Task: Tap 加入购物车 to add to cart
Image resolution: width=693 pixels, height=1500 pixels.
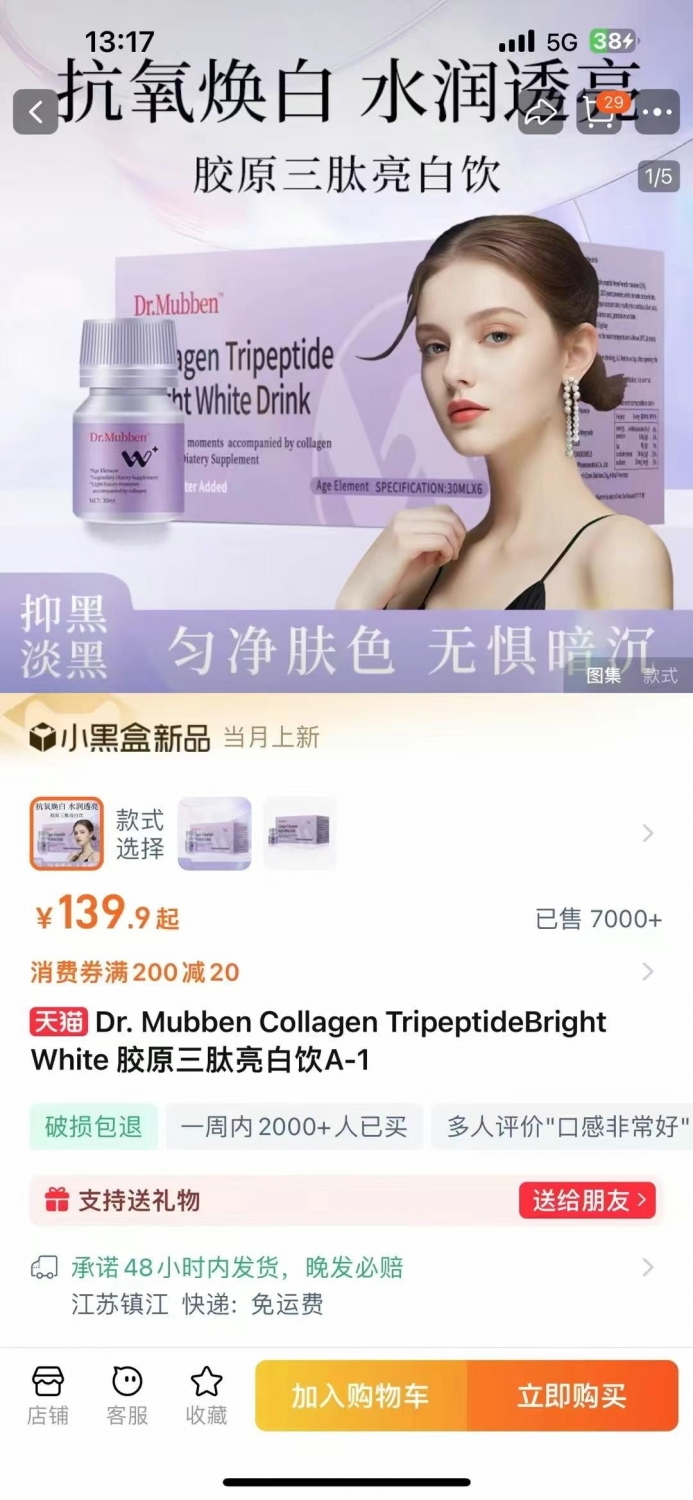Action: pyautogui.click(x=361, y=1396)
